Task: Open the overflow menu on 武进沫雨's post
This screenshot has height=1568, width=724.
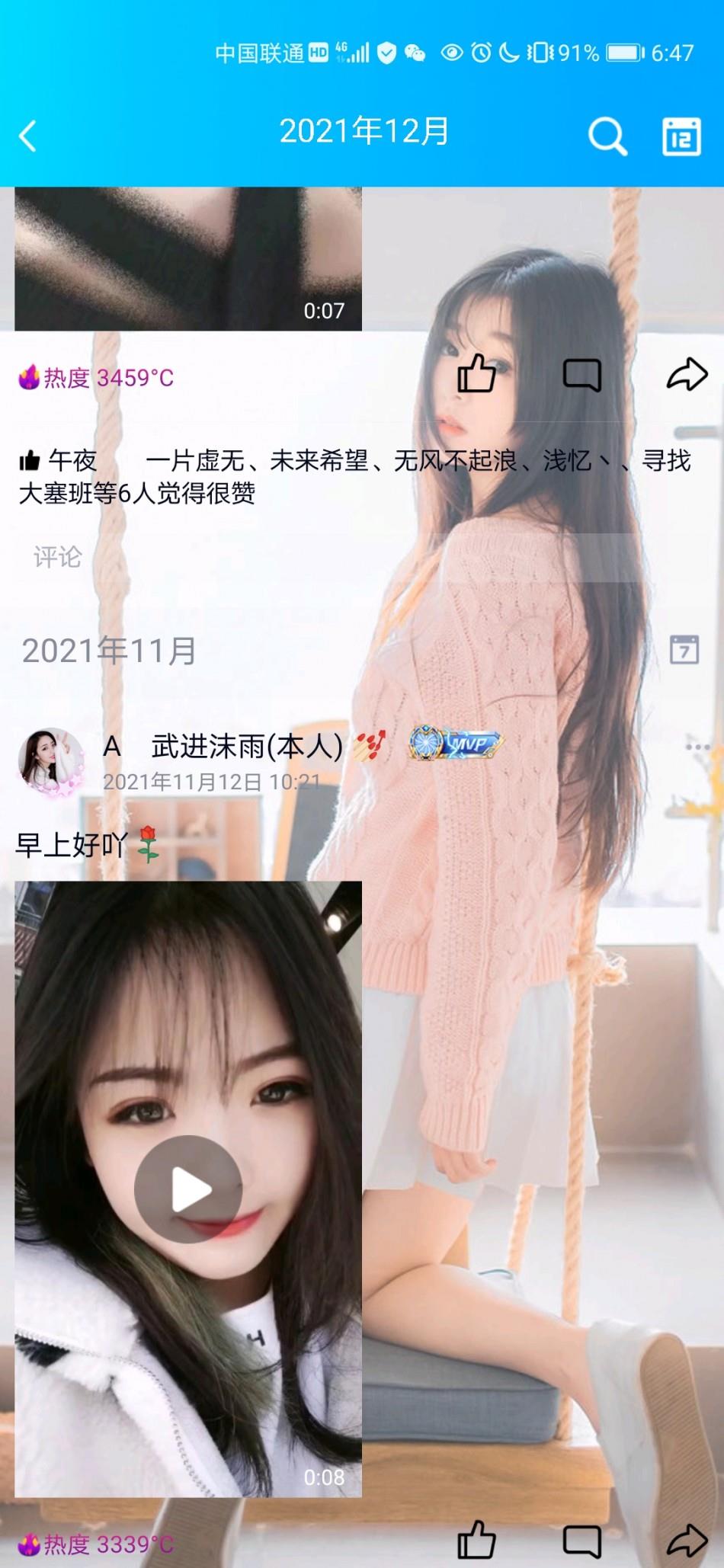Action: click(x=697, y=747)
